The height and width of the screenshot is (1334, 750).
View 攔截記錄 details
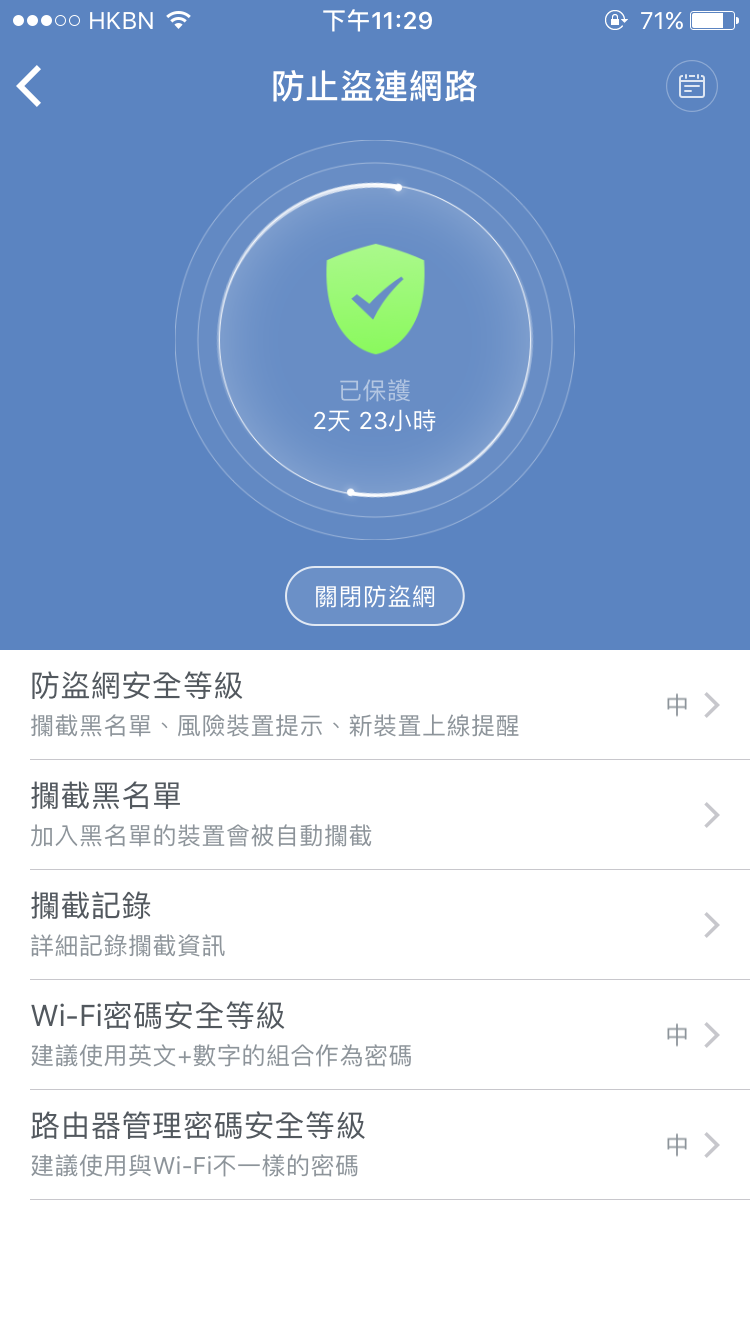(x=375, y=925)
